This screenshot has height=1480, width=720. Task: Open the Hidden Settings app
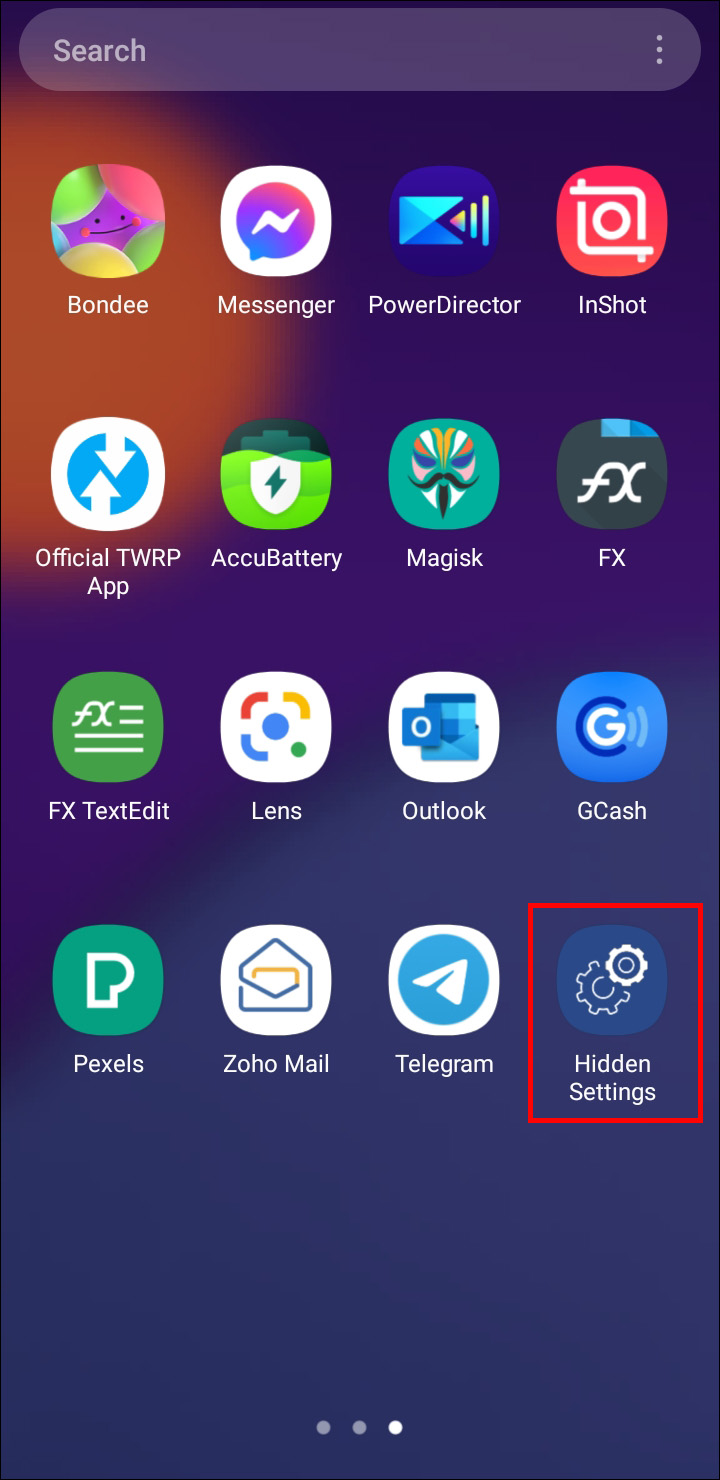pos(612,980)
